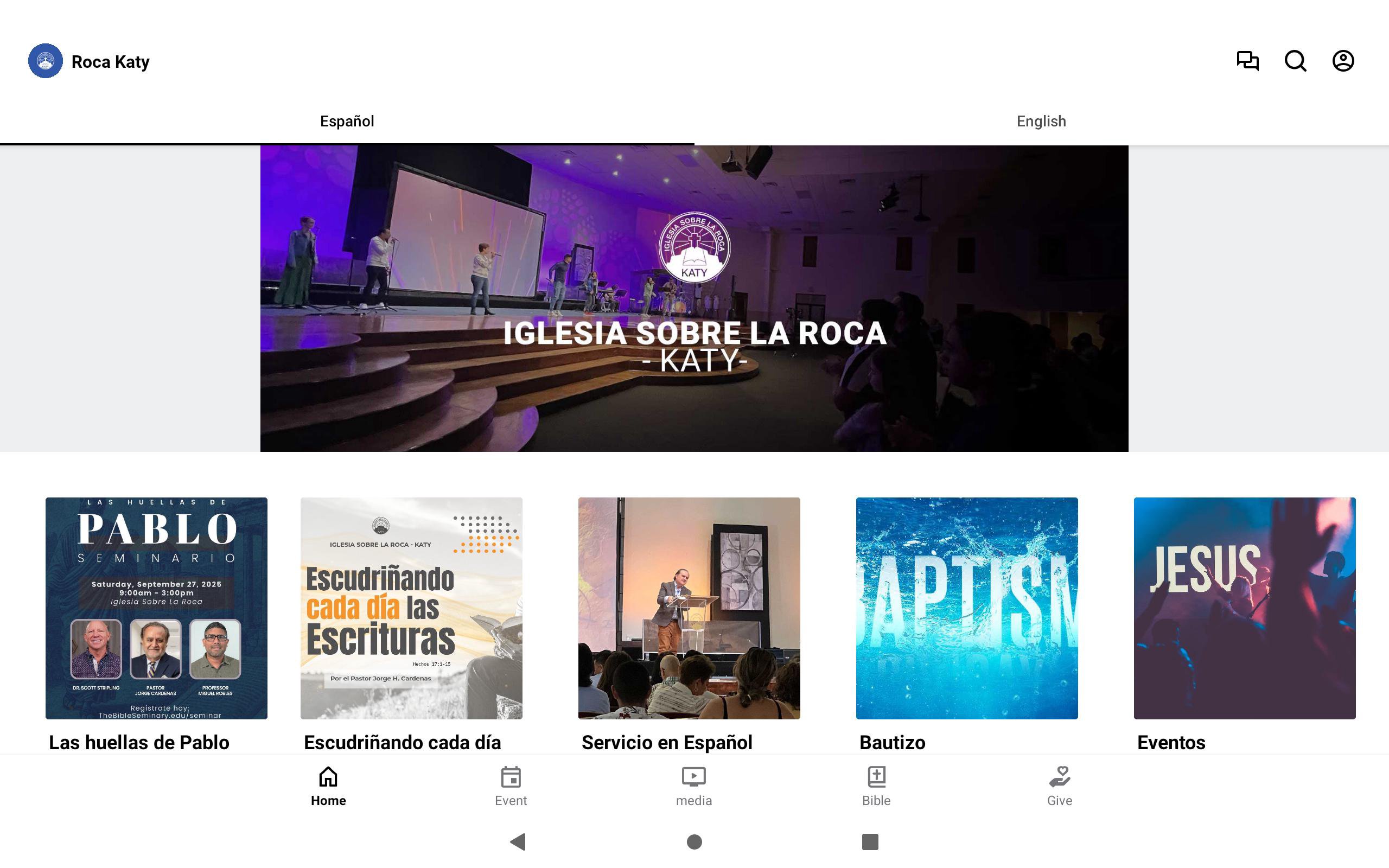Screen dimensions: 1389x868
Task: Switch to the English tab
Action: pyautogui.click(x=1041, y=121)
